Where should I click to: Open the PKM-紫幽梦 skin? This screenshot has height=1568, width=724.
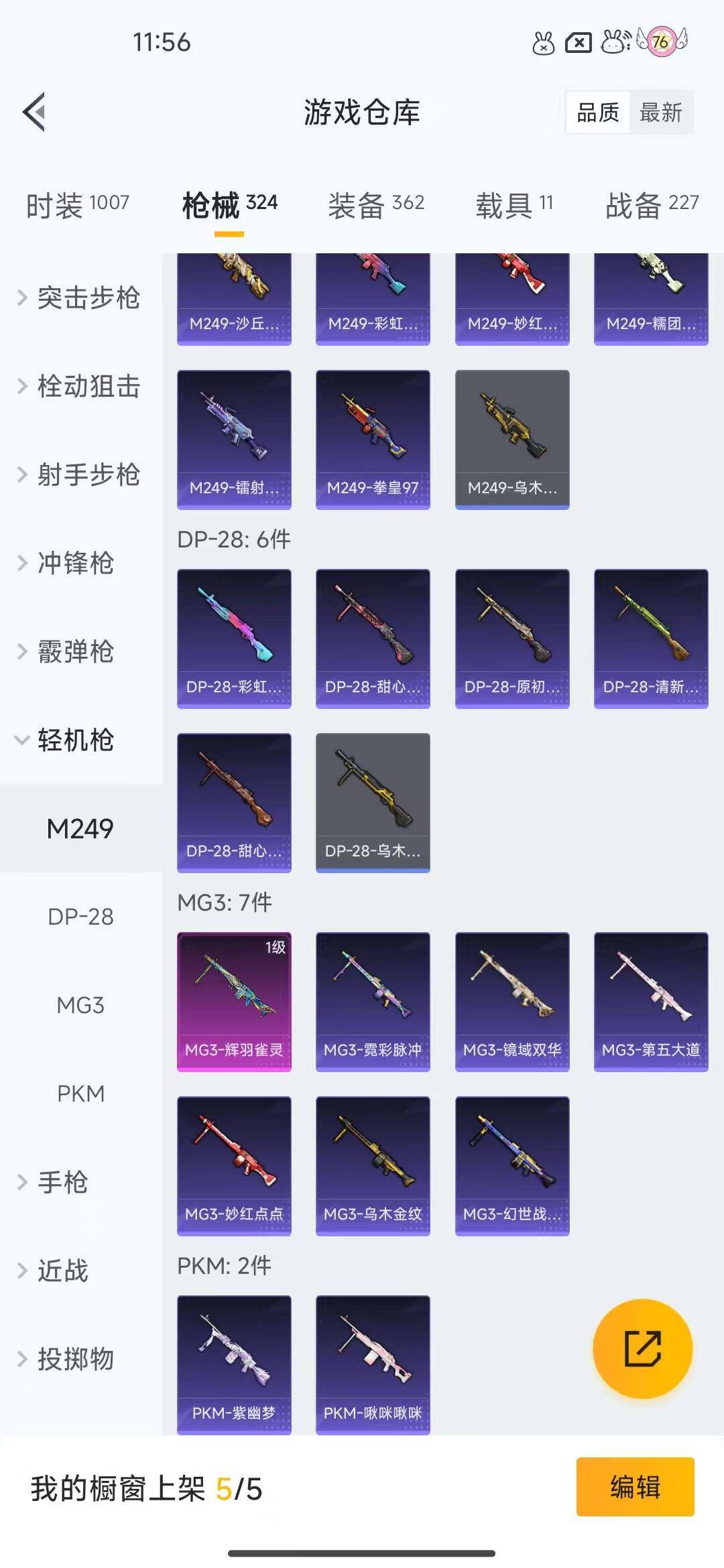click(x=234, y=1365)
